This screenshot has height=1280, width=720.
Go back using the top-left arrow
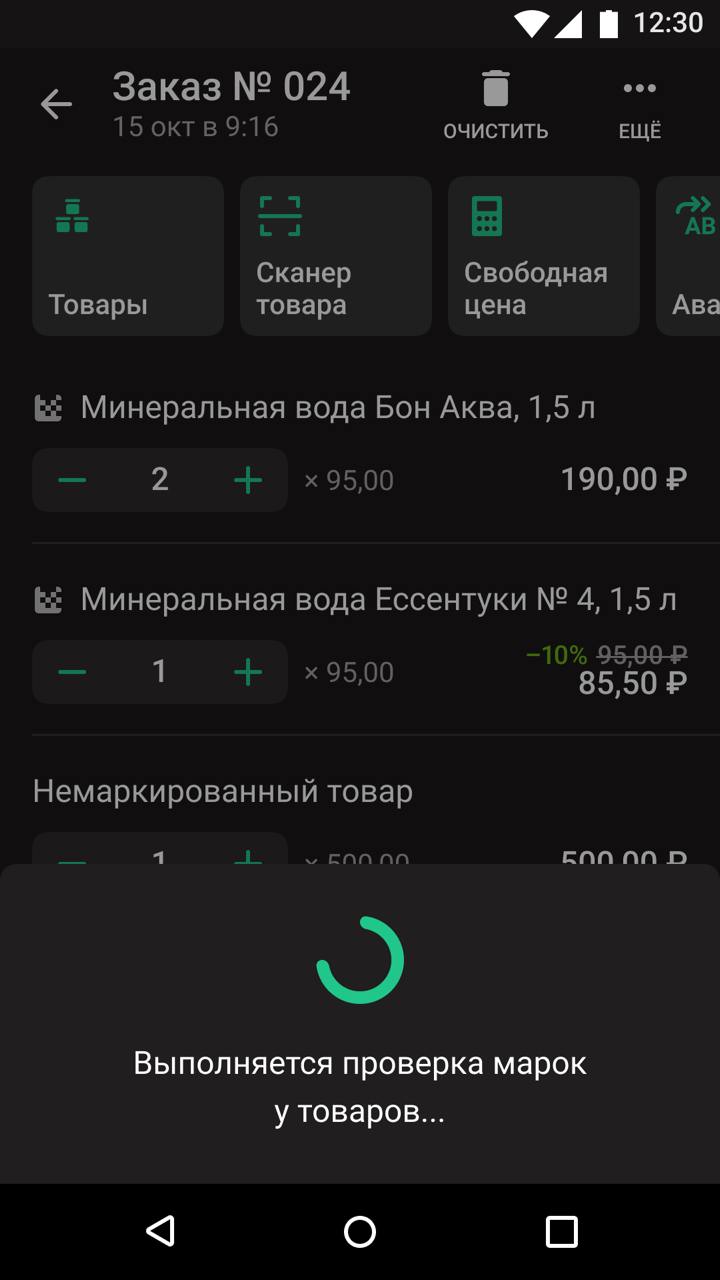click(x=56, y=104)
